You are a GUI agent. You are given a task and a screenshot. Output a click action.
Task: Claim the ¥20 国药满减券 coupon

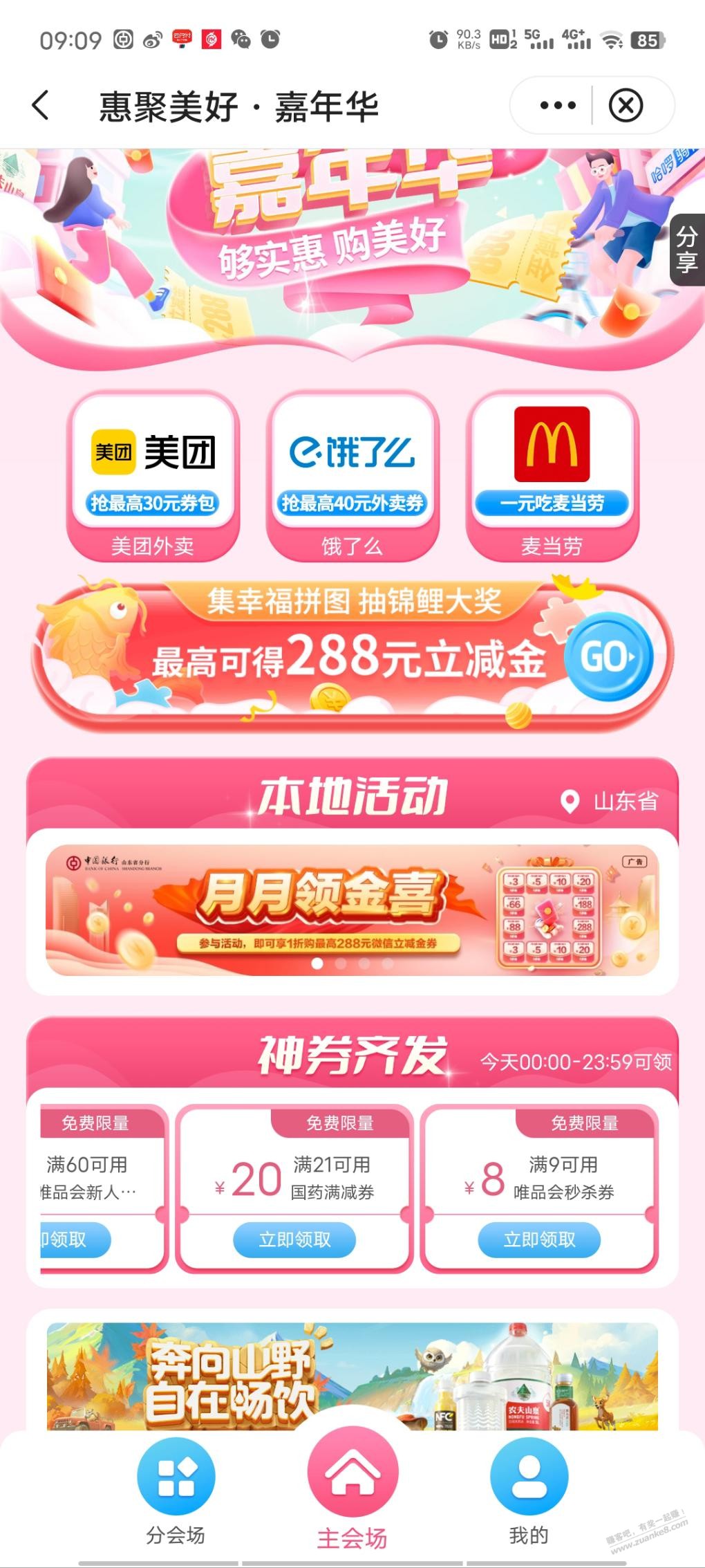[x=294, y=1239]
